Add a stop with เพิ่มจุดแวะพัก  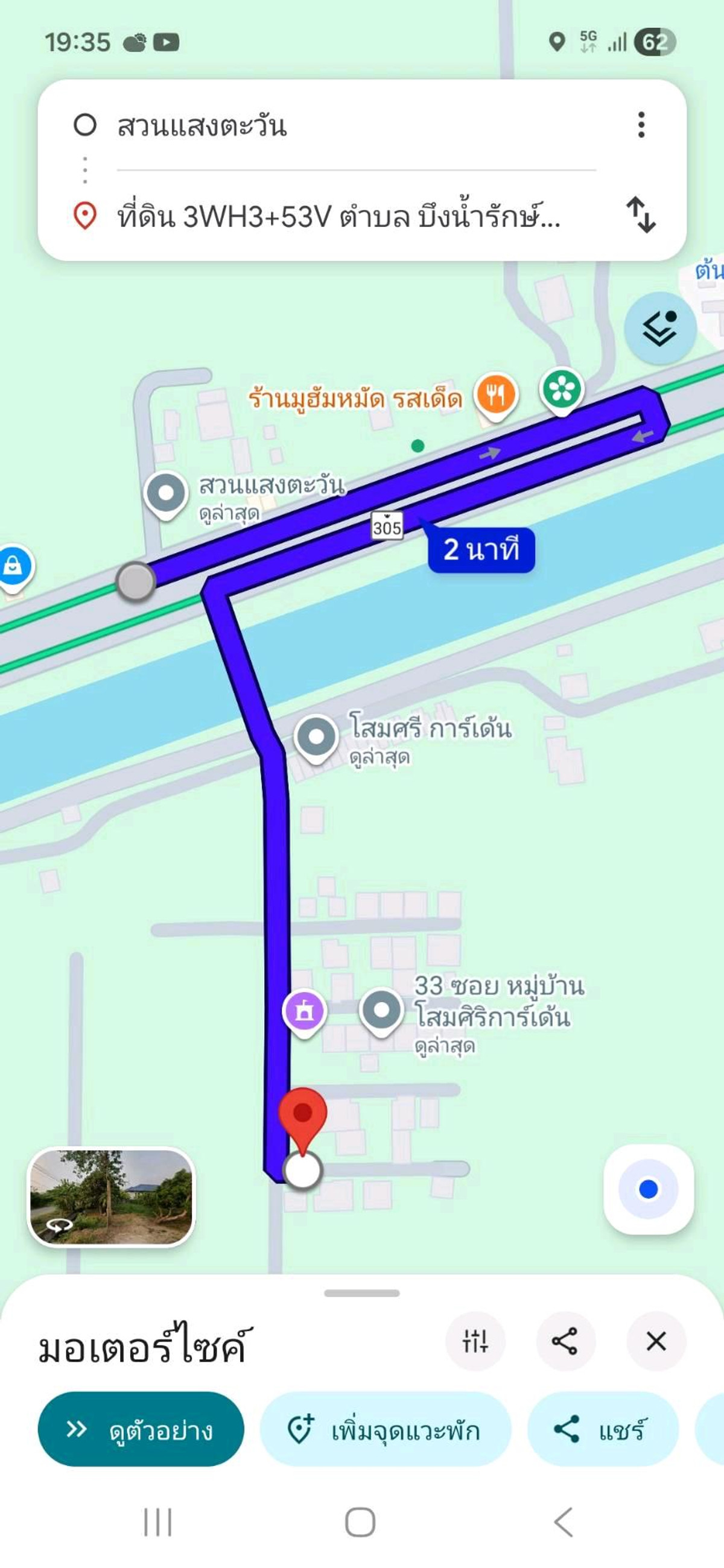coord(385,1429)
